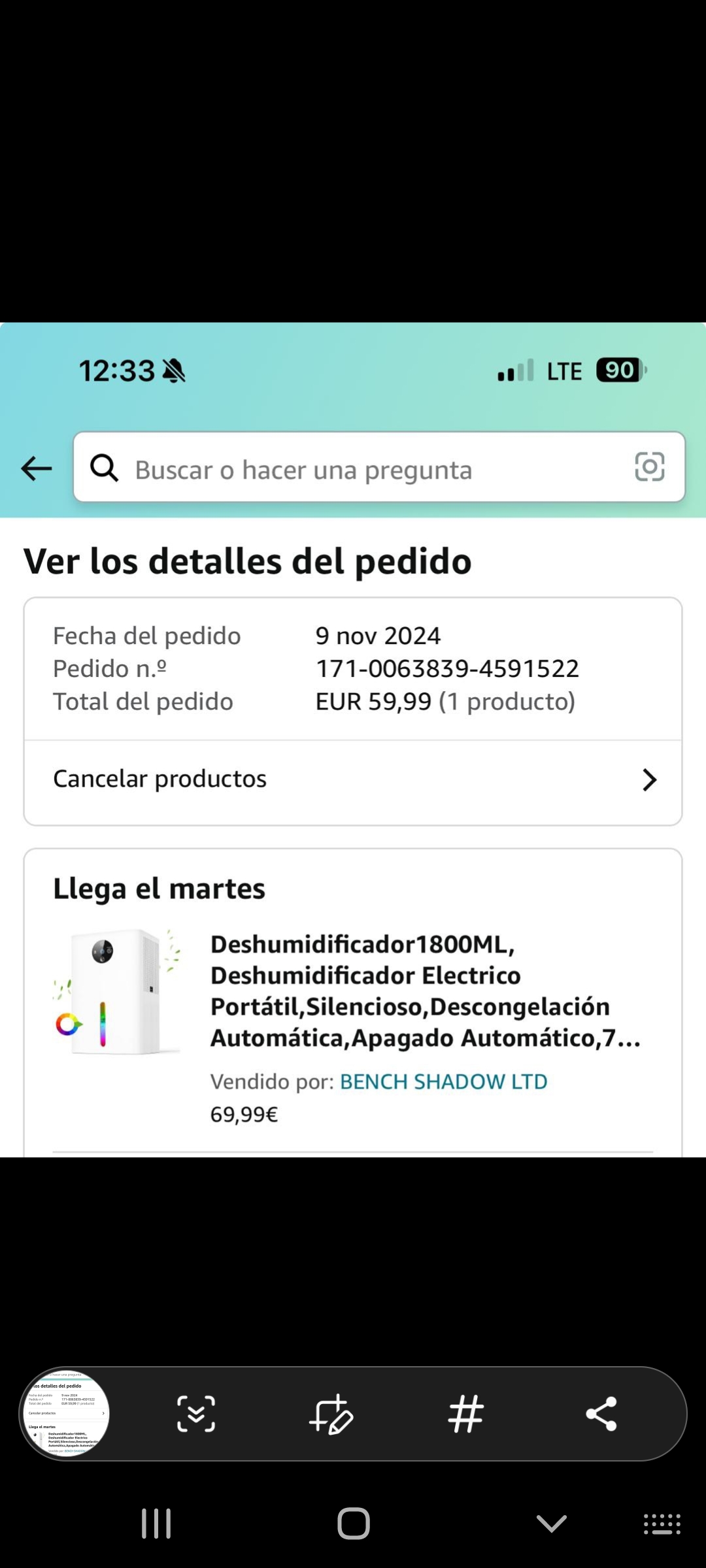This screenshot has height=1568, width=706.
Task: Open the screenshot preview thumbnail
Action: (66, 1414)
